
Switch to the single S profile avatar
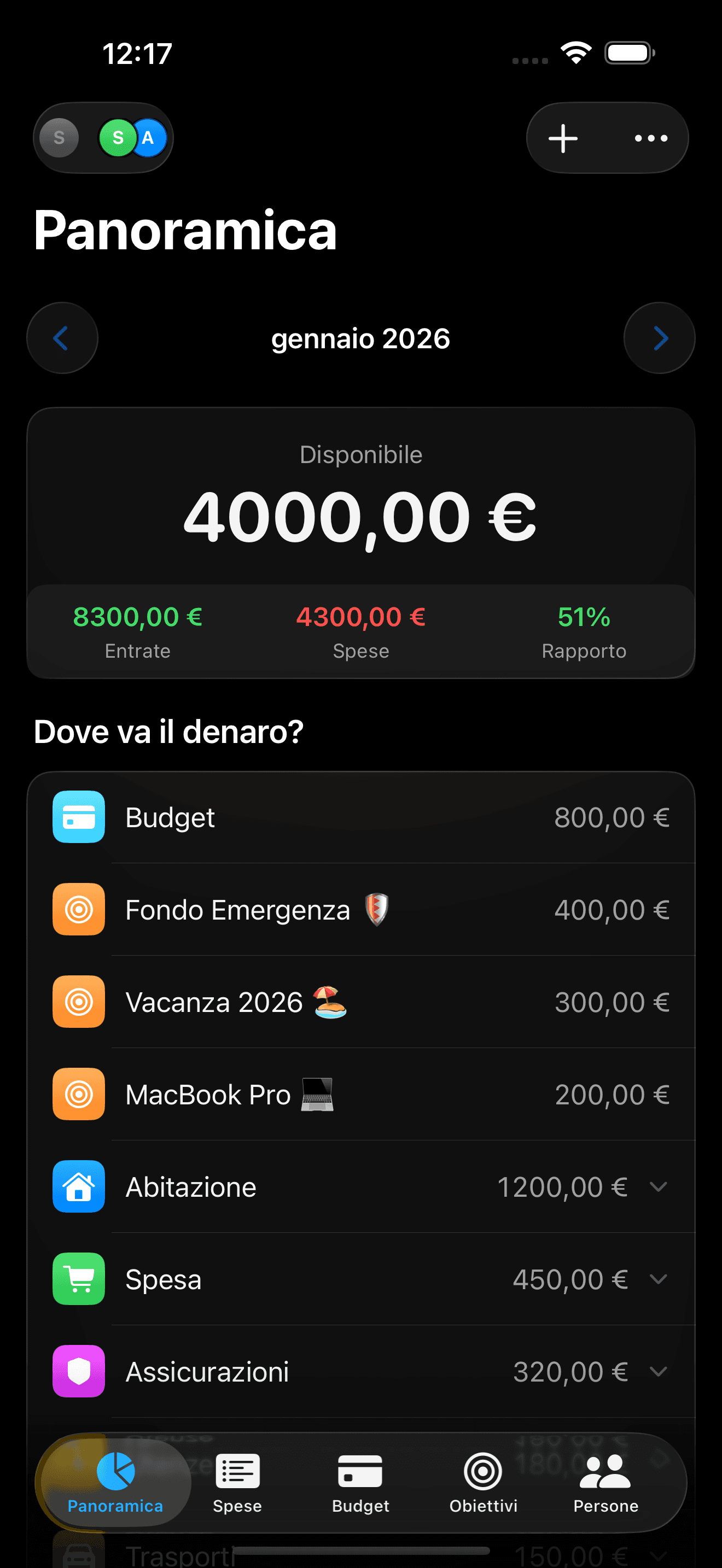tap(59, 138)
